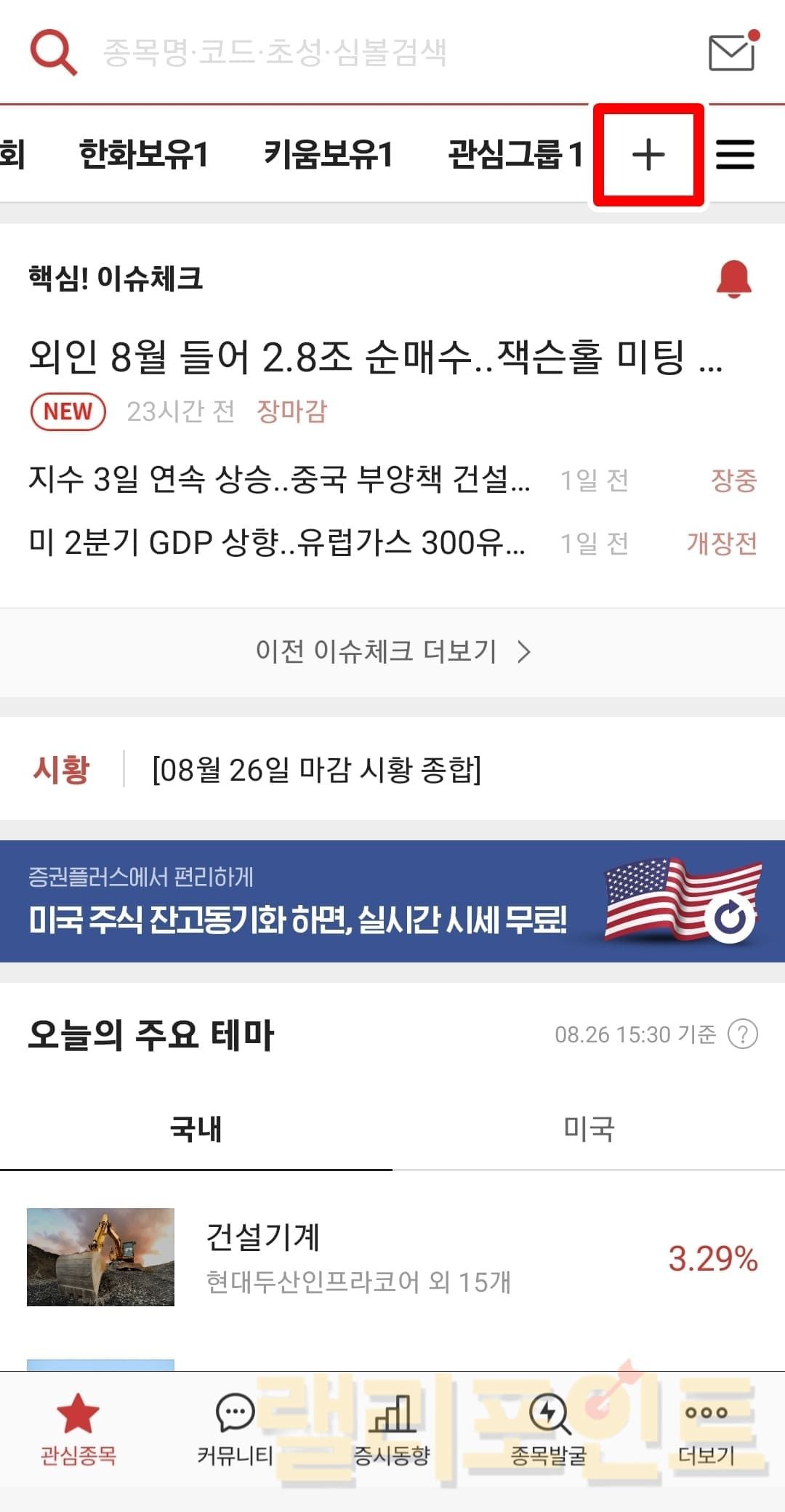Open news 미 2분기 GDP 상향
The width and height of the screenshot is (785, 1512).
(276, 543)
